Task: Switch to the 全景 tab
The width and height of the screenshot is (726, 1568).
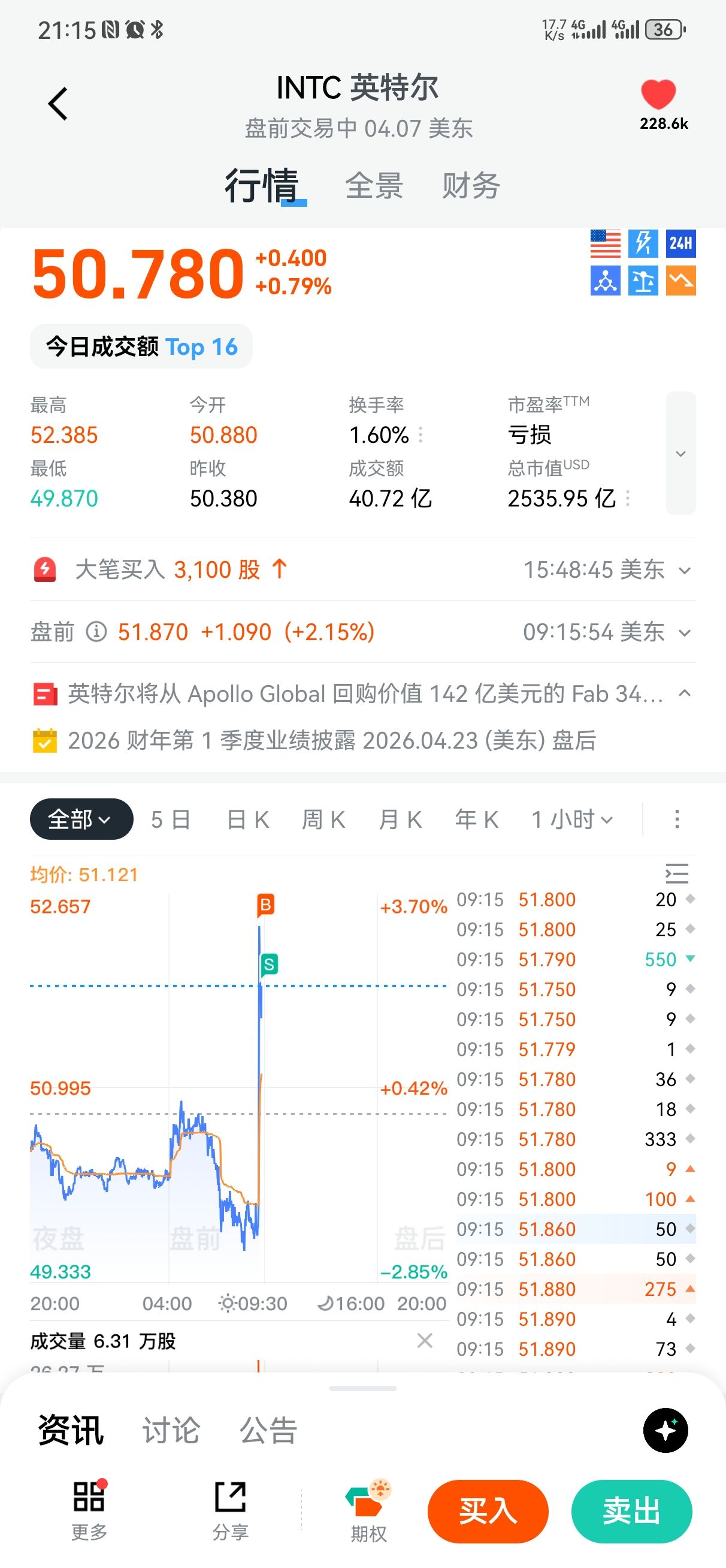Action: coord(374,186)
